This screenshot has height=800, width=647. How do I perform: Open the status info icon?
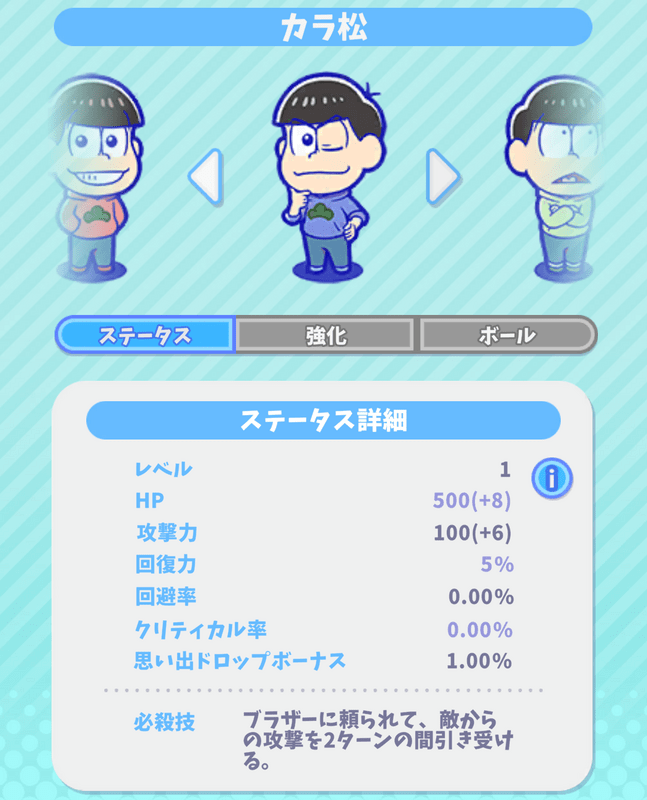(x=551, y=479)
